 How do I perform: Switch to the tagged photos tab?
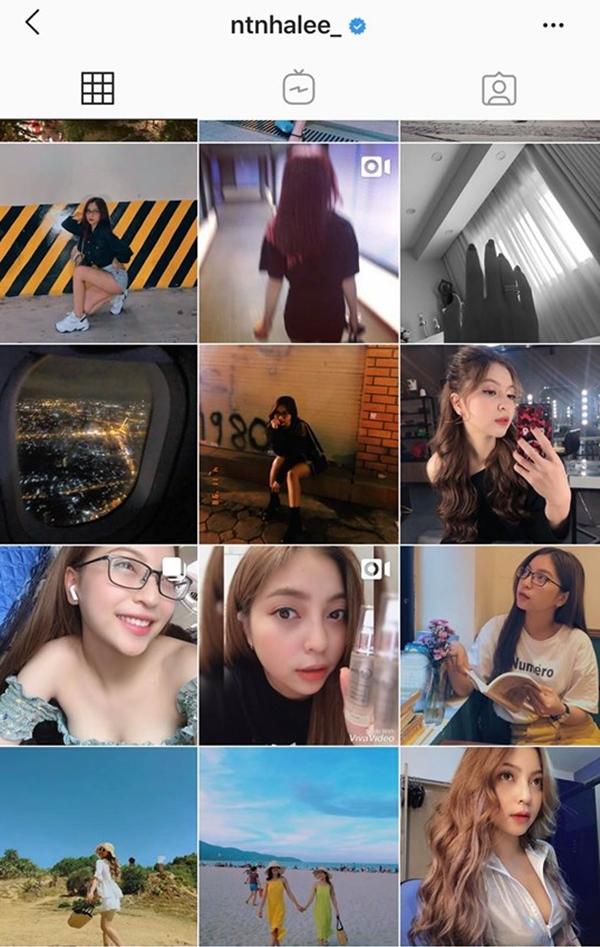[499, 89]
